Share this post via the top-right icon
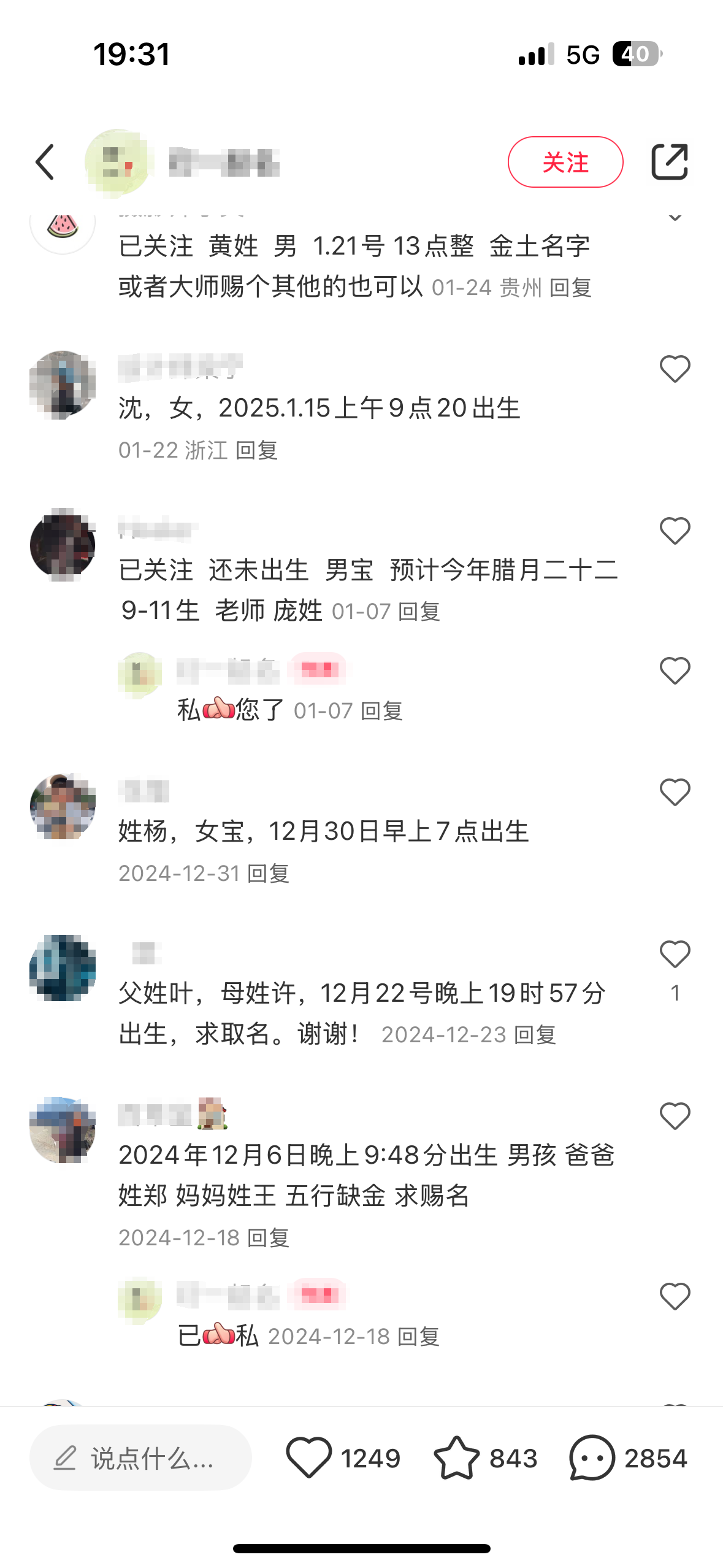The image size is (723, 1568). pyautogui.click(x=669, y=163)
